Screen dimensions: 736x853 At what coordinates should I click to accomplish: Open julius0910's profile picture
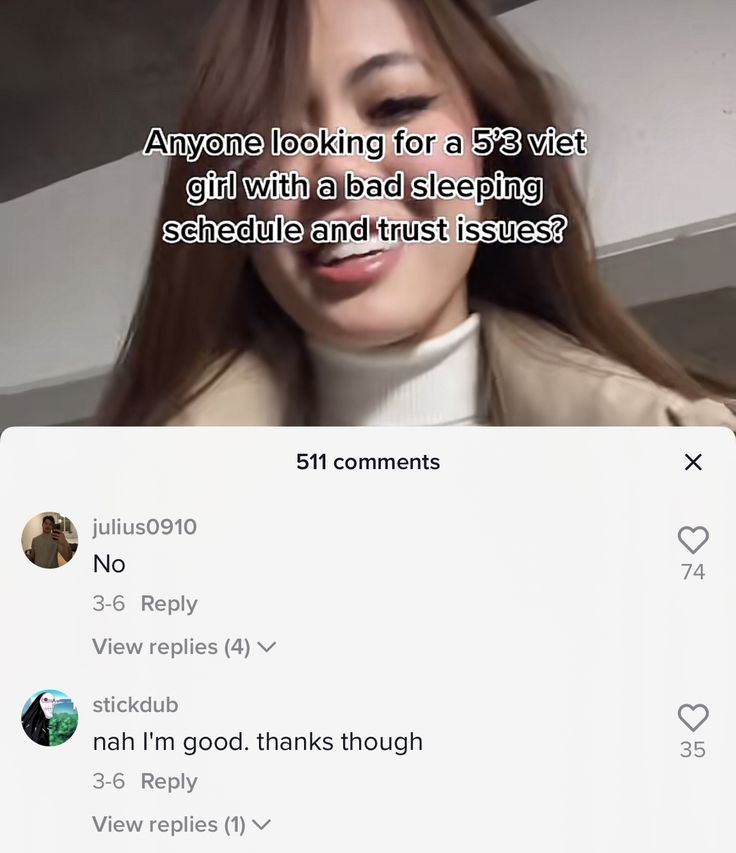coord(49,540)
